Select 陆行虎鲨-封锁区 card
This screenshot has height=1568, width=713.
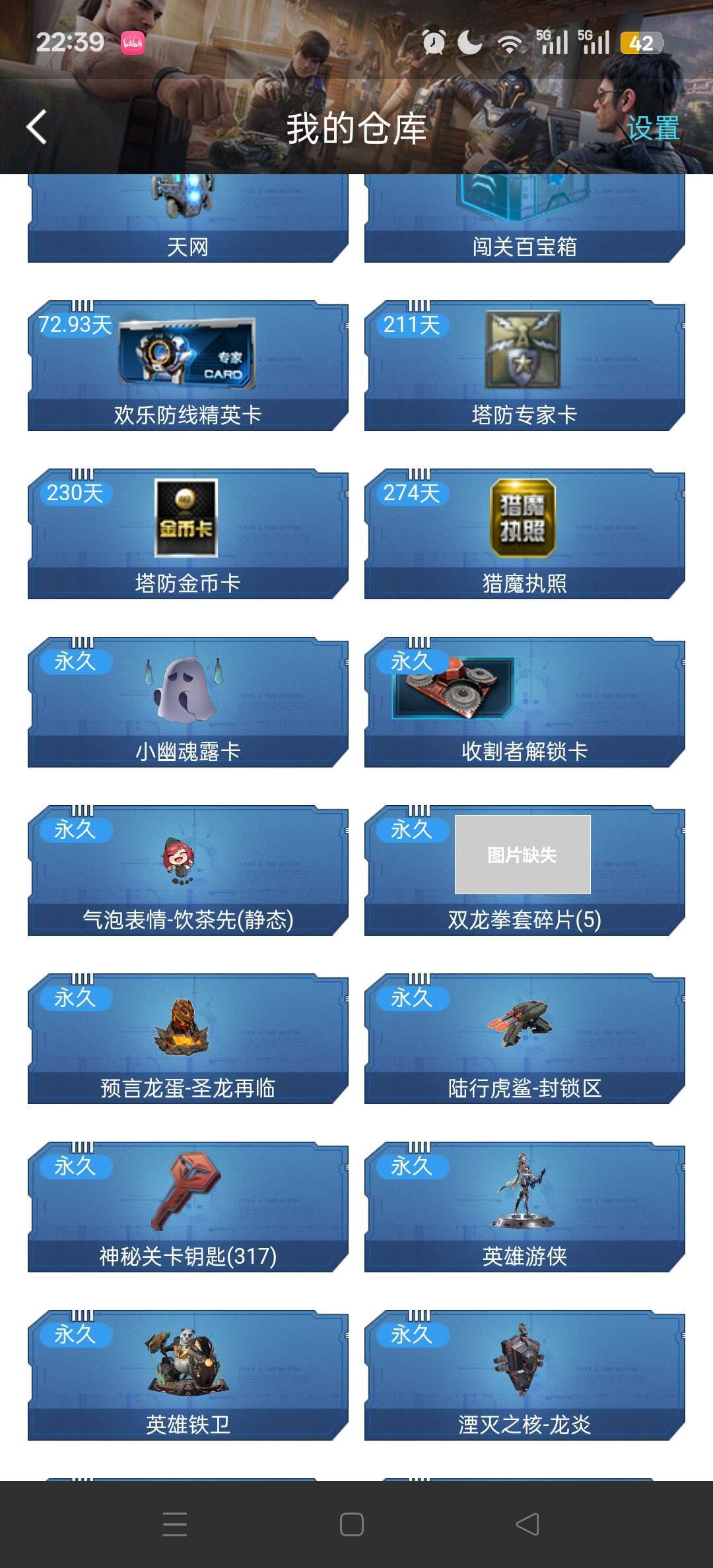pyautogui.click(x=524, y=1039)
